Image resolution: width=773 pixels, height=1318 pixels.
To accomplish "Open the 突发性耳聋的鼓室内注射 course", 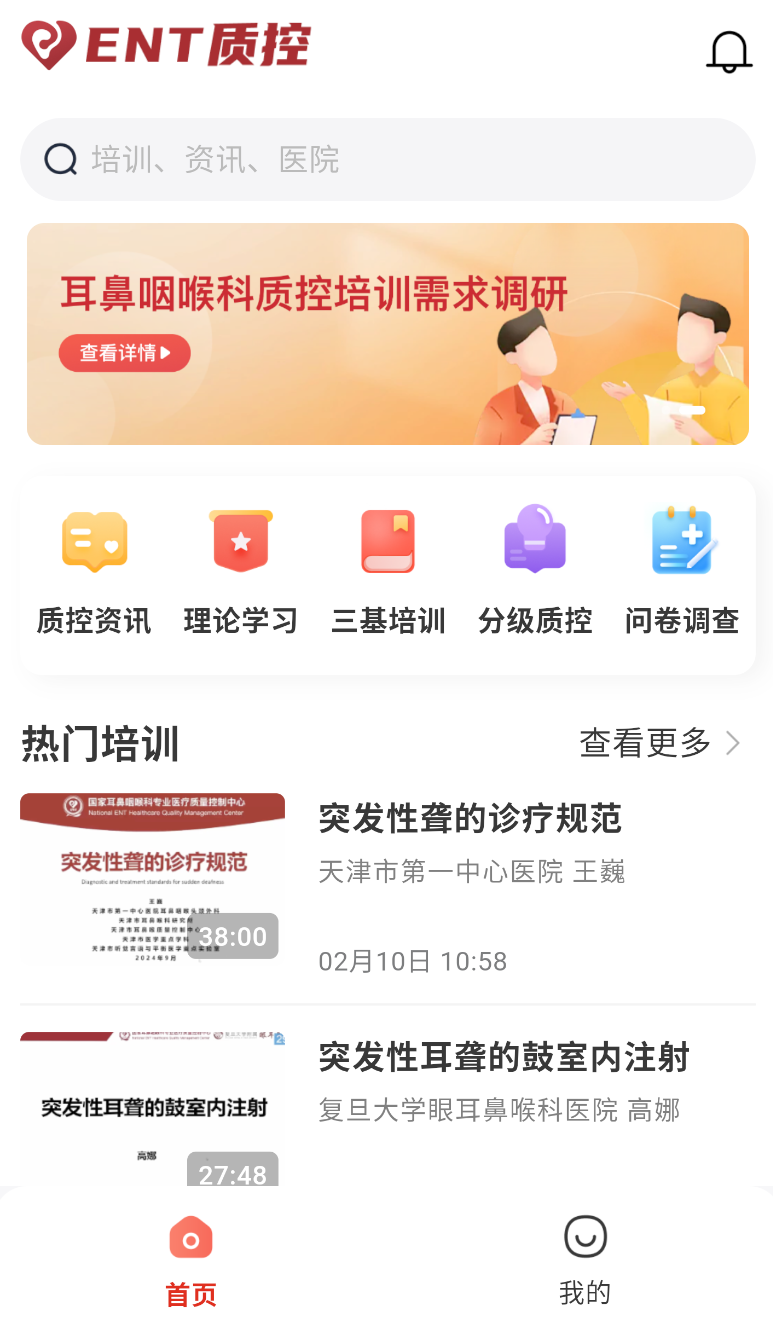I will tap(503, 1057).
